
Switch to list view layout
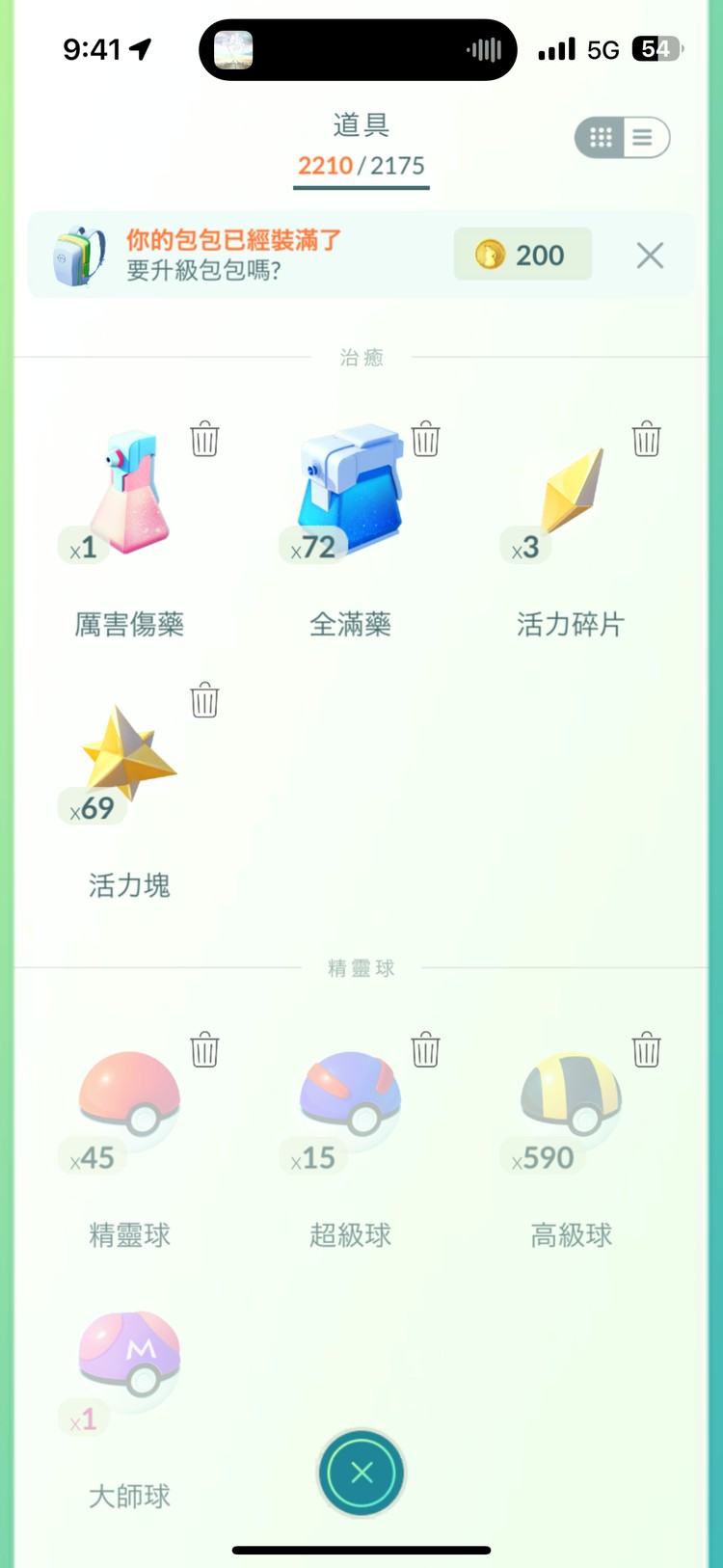point(642,137)
